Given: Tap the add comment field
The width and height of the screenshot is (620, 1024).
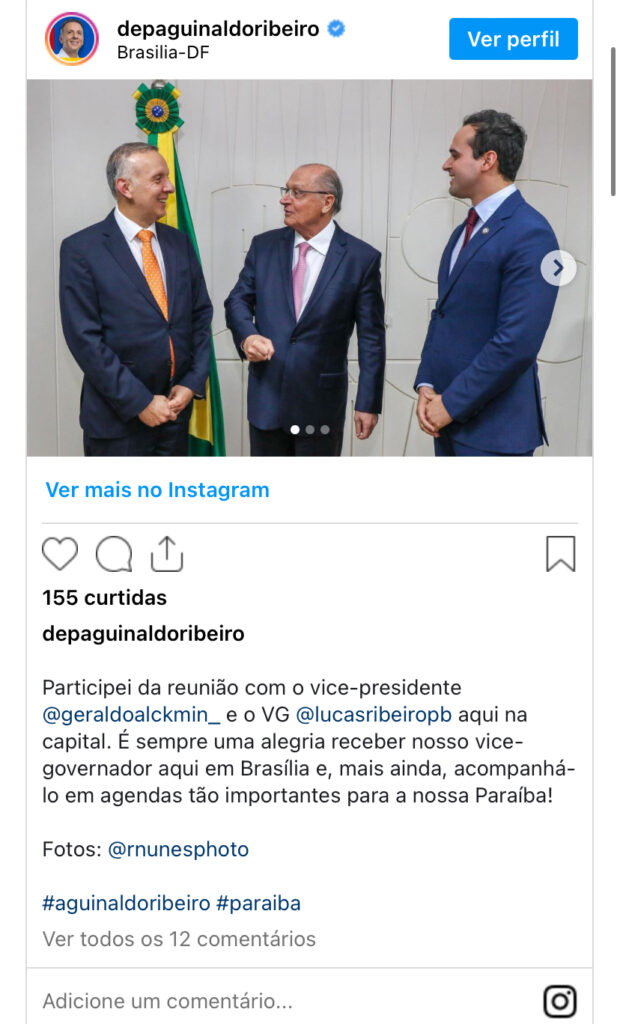Looking at the screenshot, I should tap(168, 1000).
